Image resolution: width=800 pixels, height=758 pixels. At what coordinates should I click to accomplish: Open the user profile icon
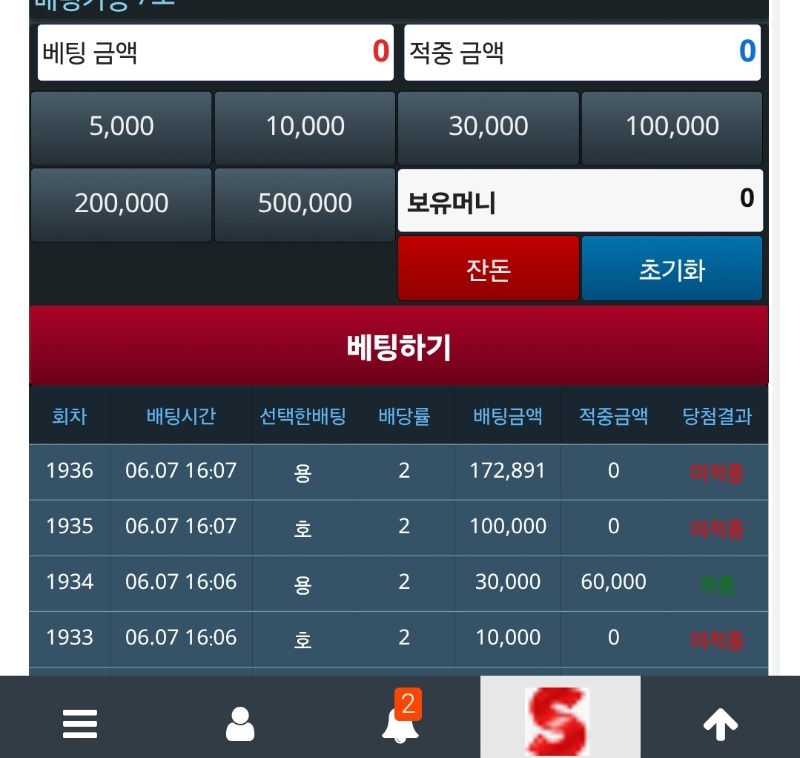(240, 723)
